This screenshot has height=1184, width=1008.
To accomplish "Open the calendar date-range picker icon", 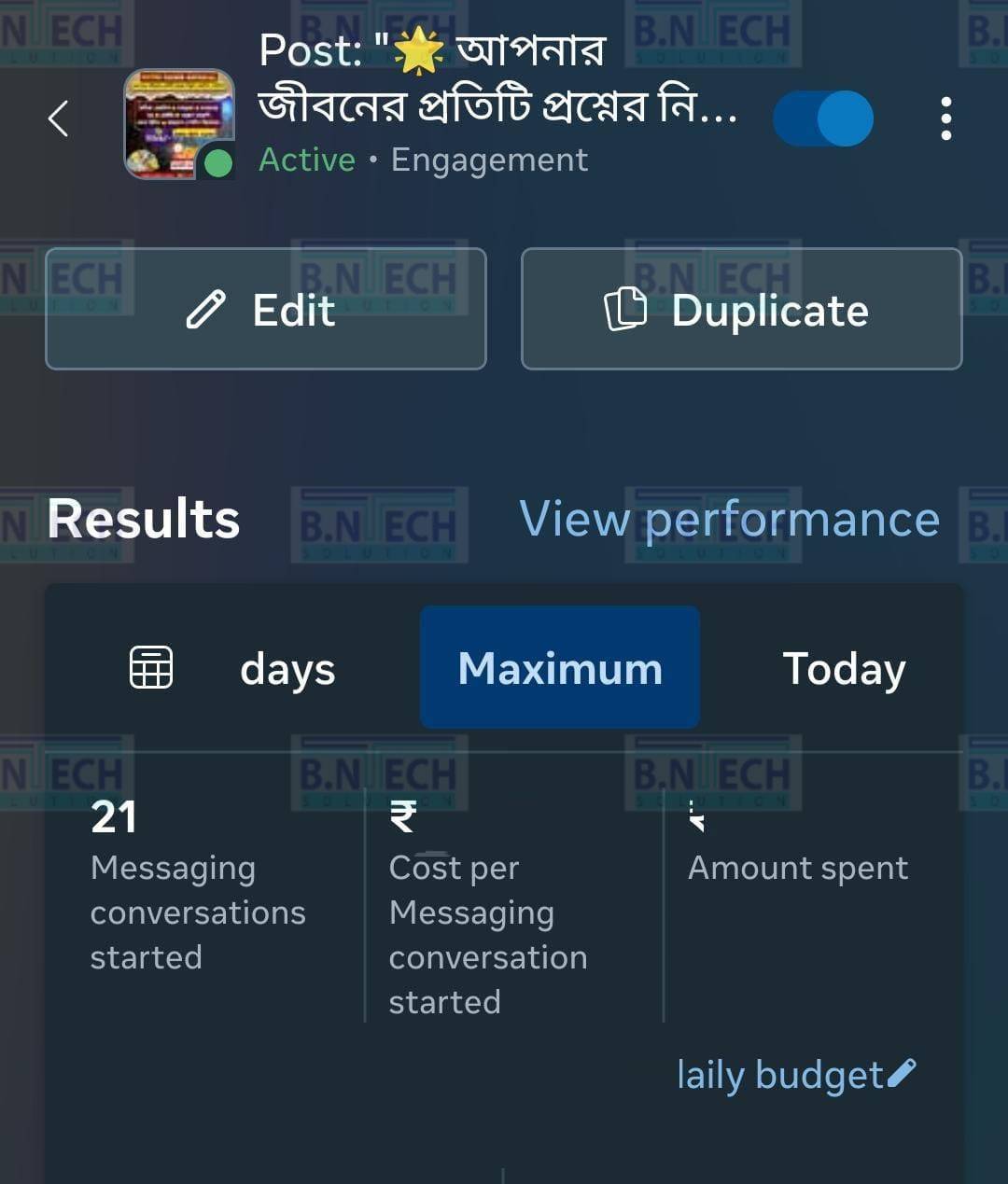I will [152, 667].
